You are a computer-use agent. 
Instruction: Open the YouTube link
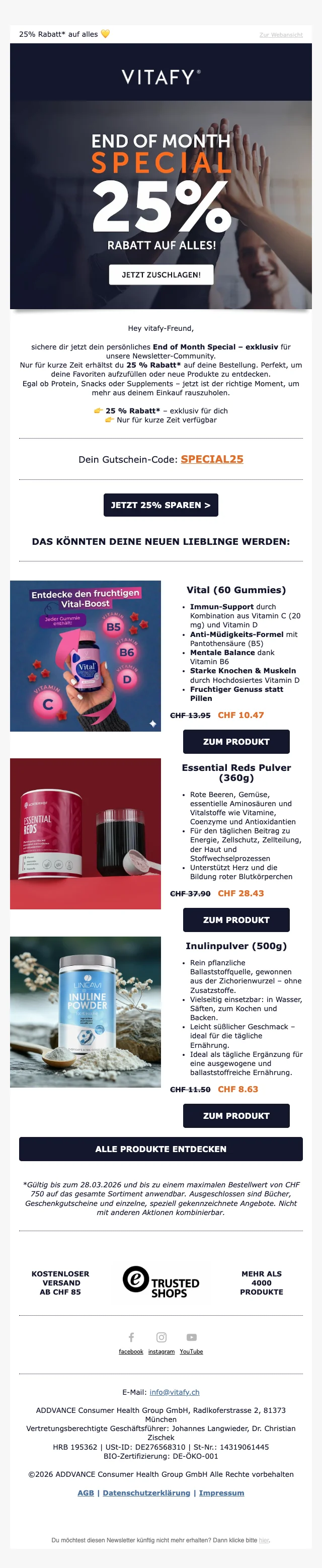(191, 1351)
